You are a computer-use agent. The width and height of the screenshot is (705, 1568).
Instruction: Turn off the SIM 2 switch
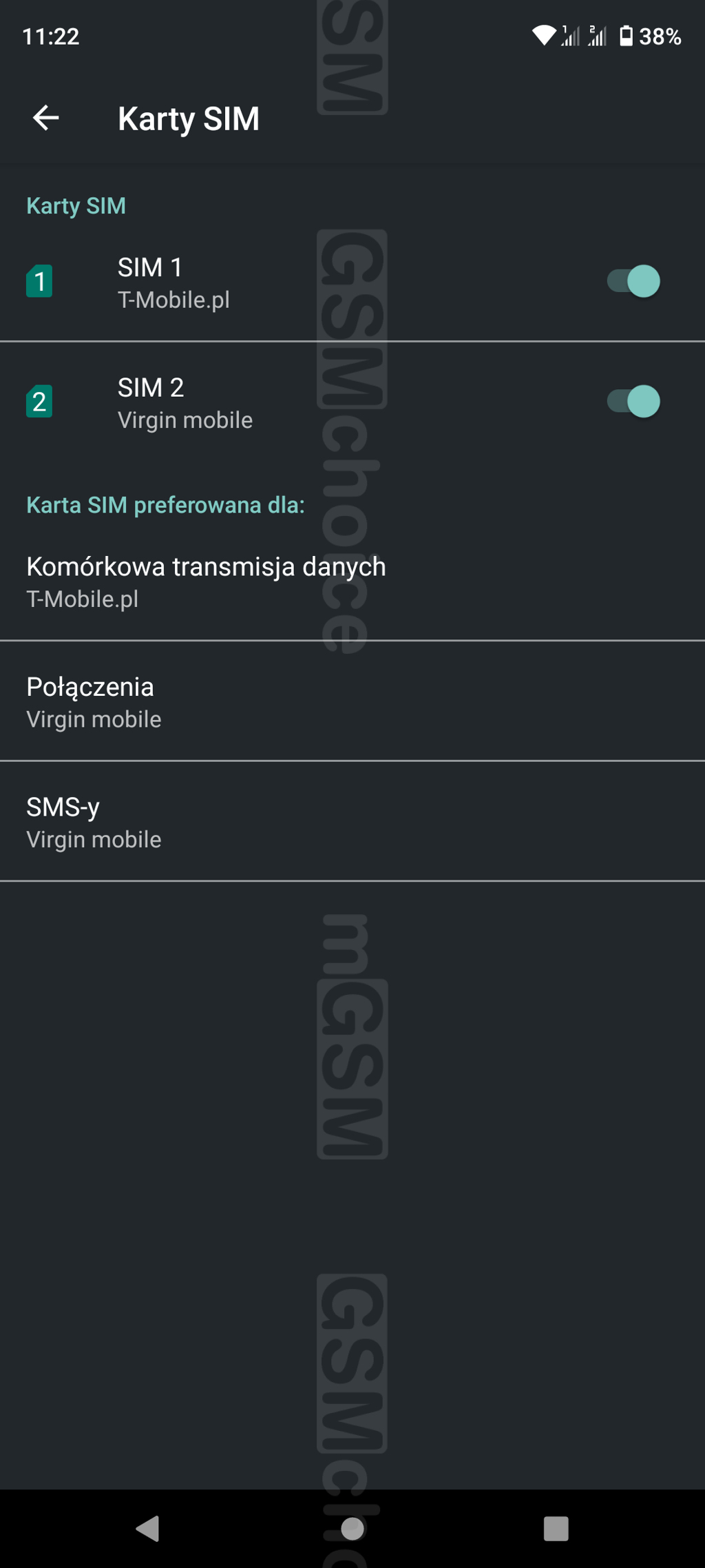[633, 402]
